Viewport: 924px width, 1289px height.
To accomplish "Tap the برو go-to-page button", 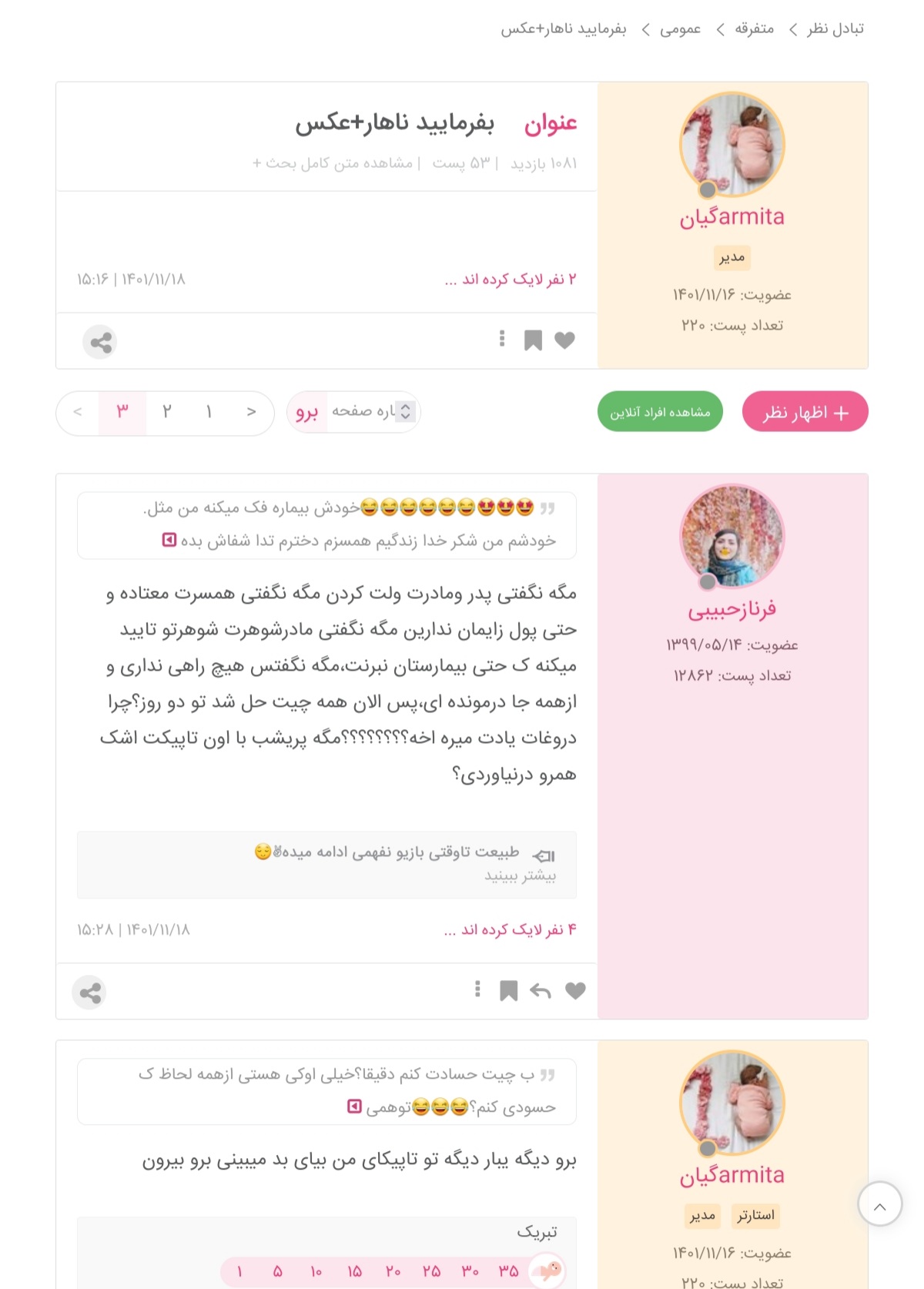I will (x=306, y=413).
